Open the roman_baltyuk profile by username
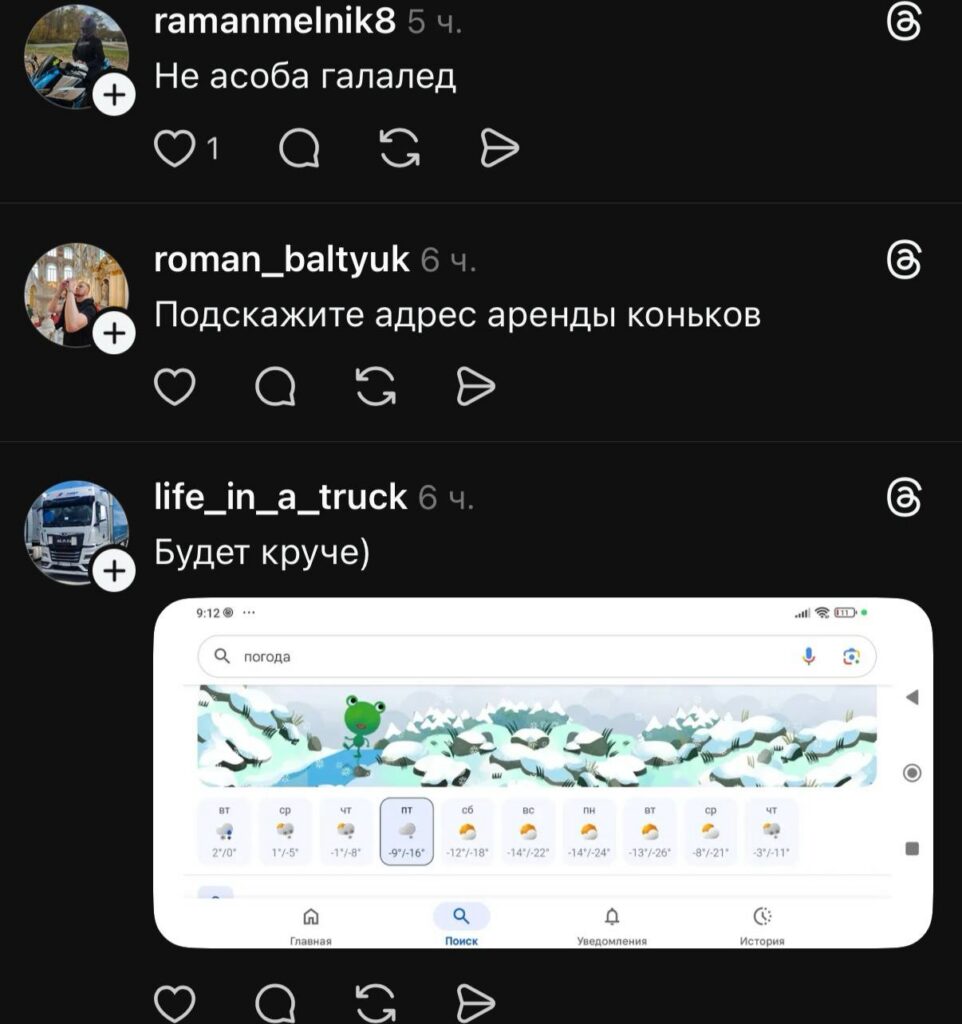 click(282, 259)
